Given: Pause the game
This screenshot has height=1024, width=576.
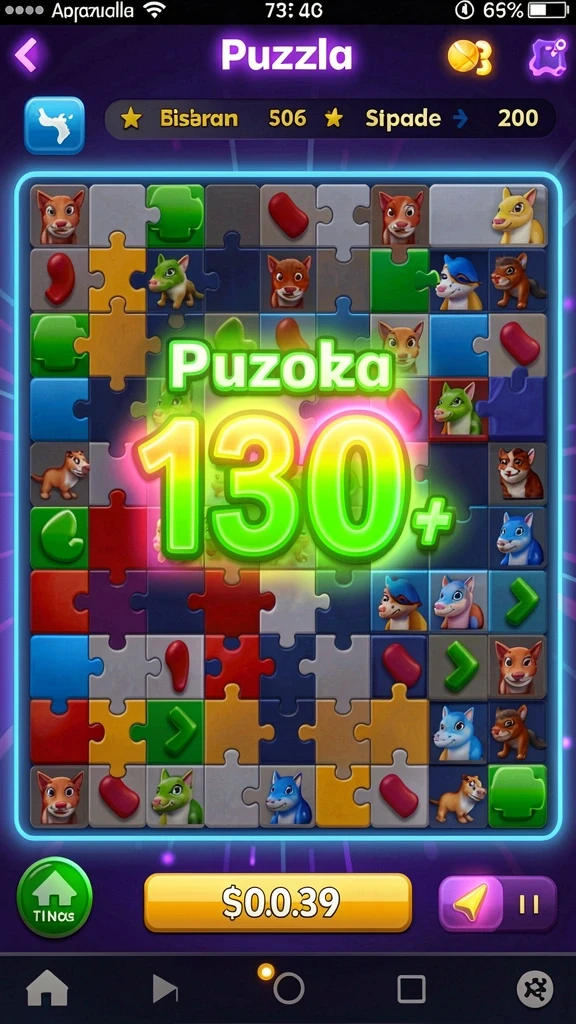Looking at the screenshot, I should click(x=529, y=904).
